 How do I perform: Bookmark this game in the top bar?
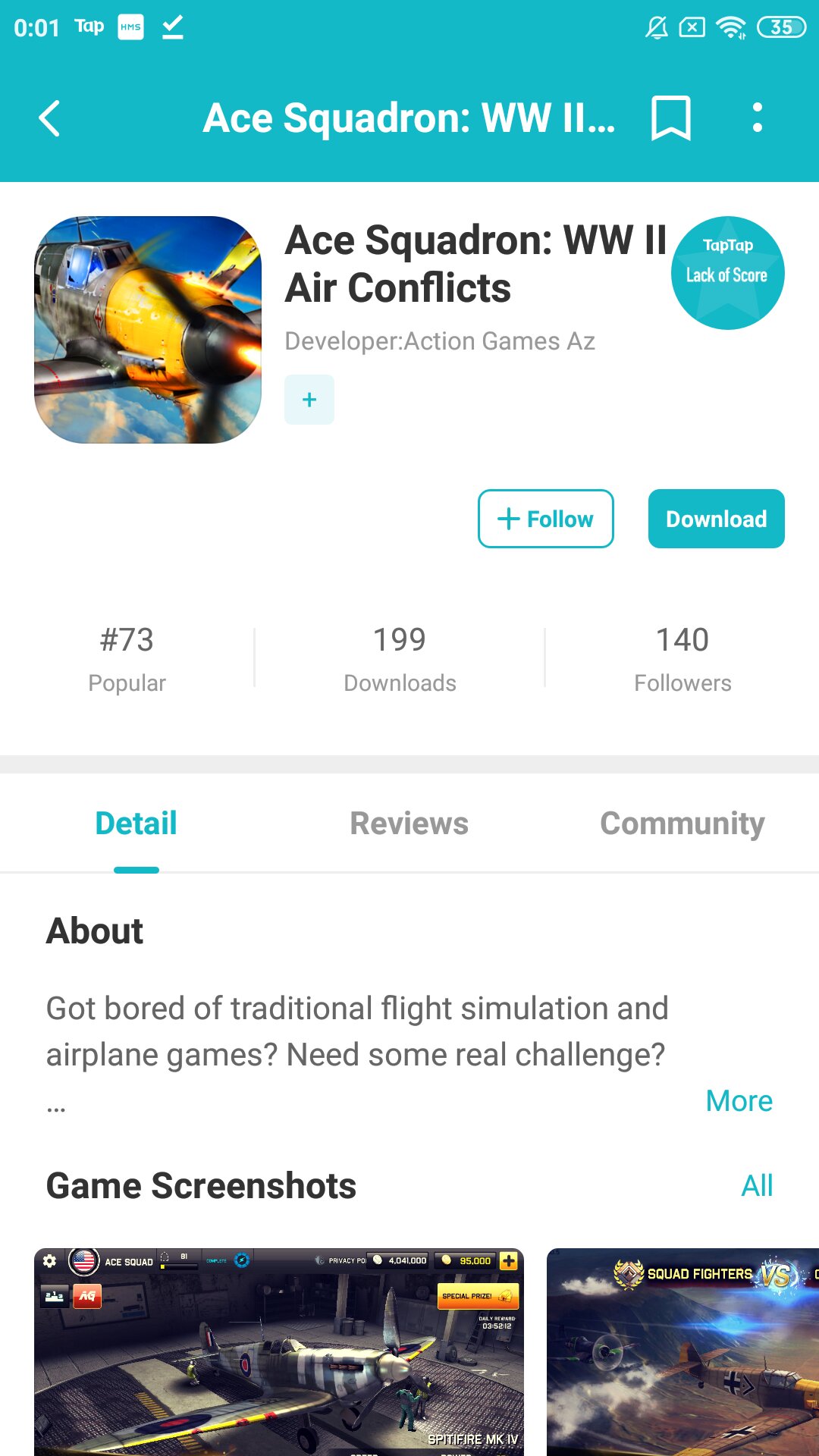pos(671,118)
